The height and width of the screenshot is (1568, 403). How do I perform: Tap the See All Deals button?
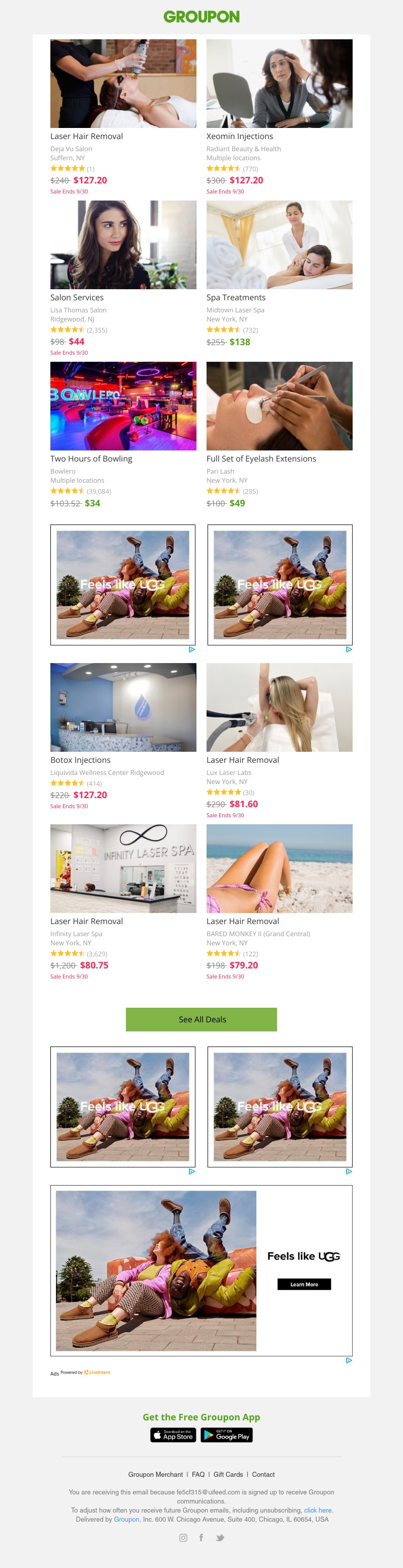tap(201, 1020)
